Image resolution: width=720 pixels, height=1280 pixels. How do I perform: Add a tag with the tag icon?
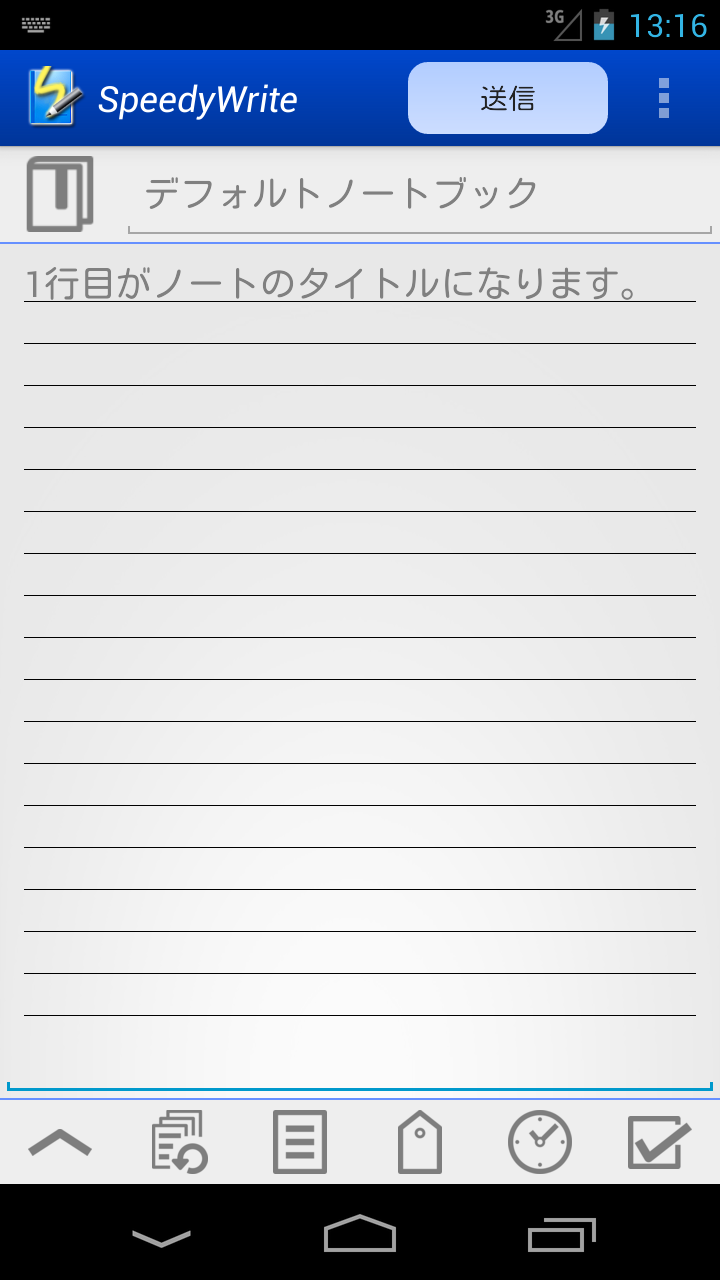[420, 1142]
